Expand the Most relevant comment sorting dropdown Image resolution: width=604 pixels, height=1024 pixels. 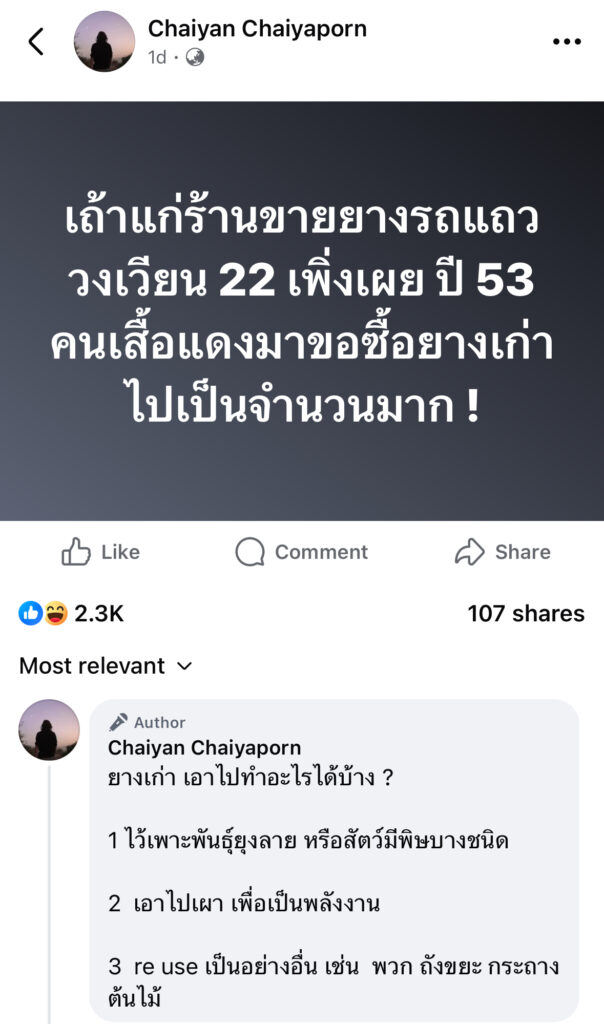[x=106, y=666]
